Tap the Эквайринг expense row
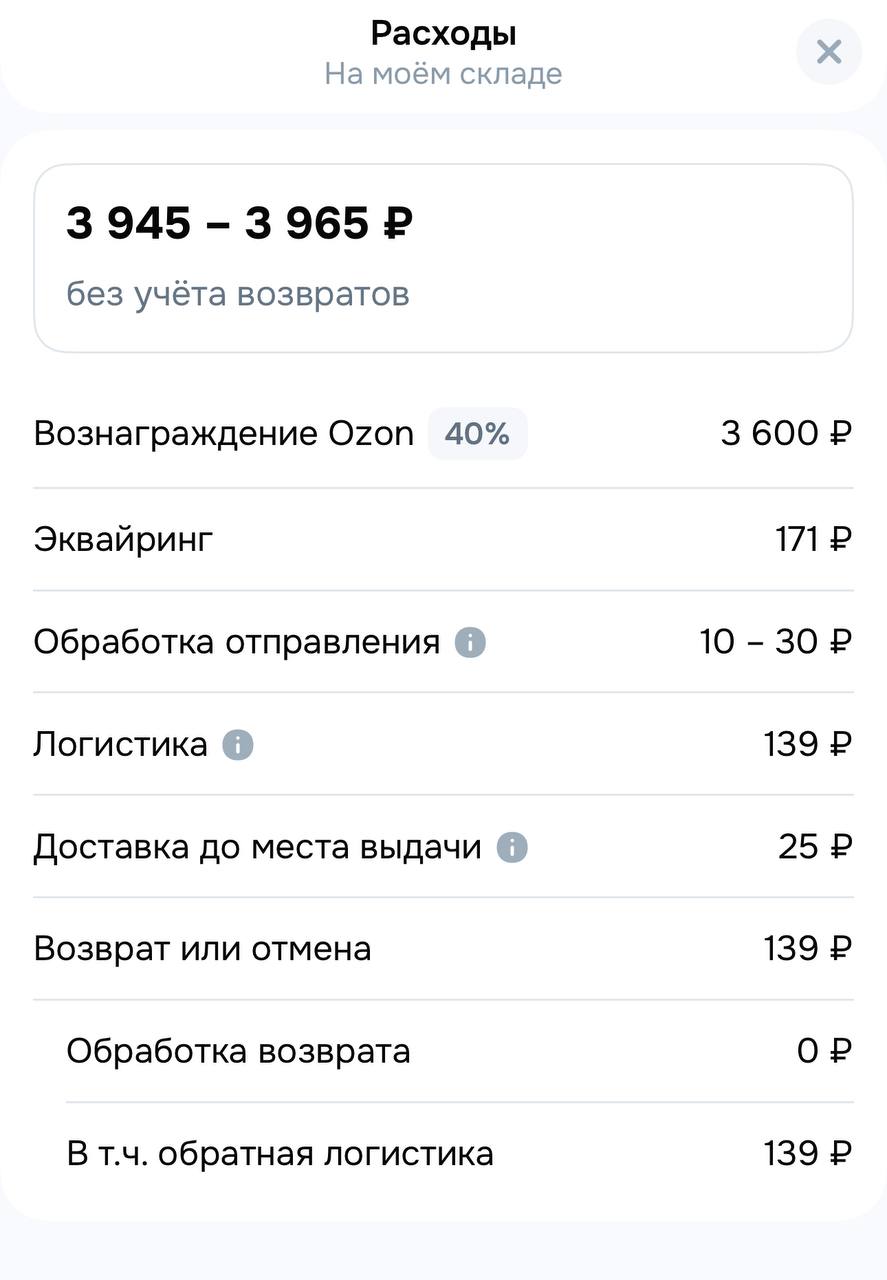 tap(123, 538)
